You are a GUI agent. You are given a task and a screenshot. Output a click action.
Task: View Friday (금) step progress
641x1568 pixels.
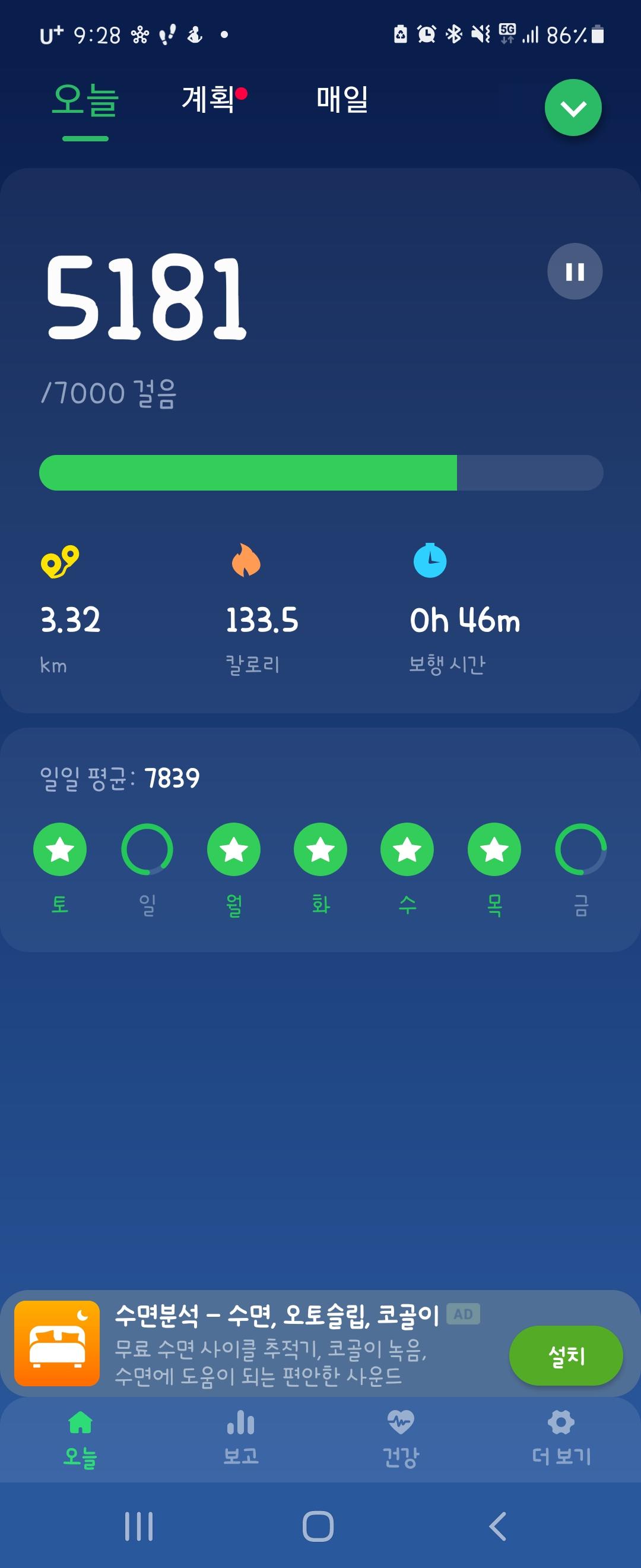(581, 849)
